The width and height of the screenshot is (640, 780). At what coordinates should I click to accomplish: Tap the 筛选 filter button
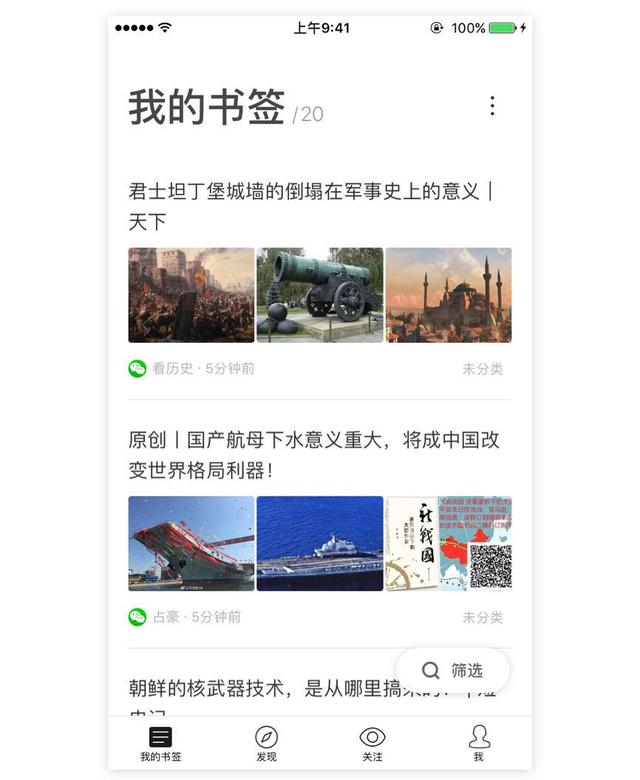pos(453,670)
